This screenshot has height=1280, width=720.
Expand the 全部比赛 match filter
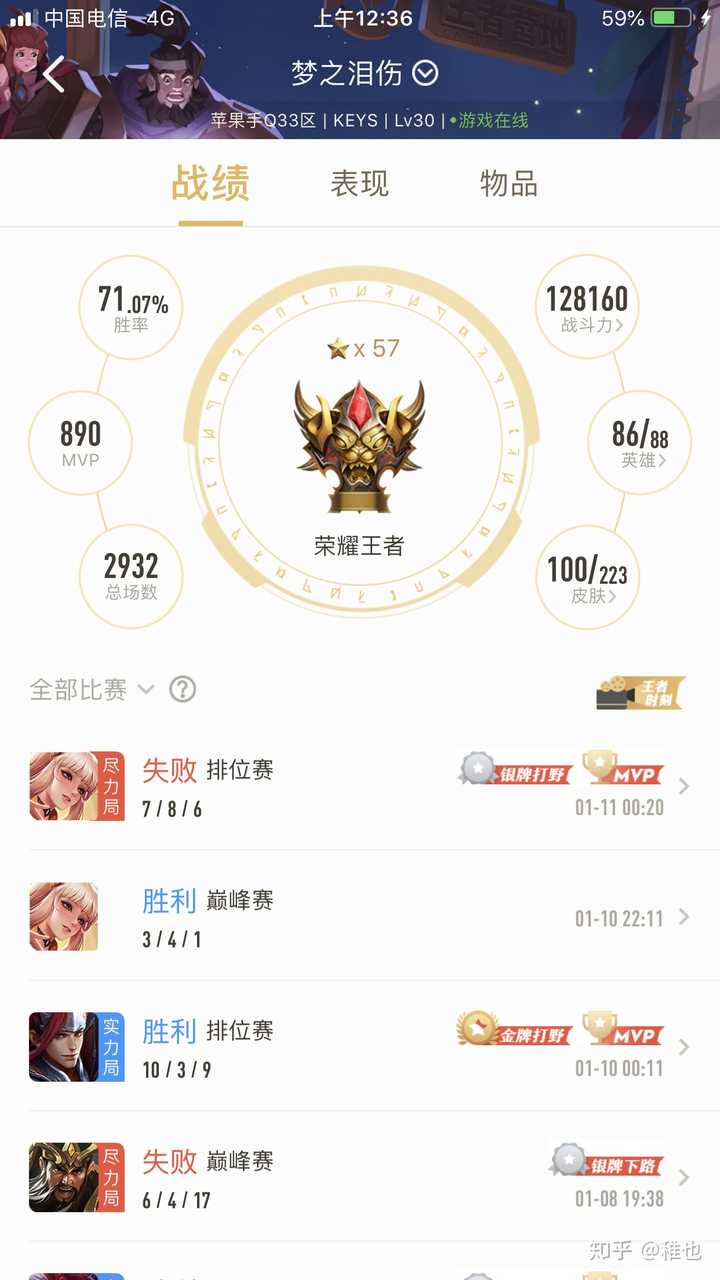click(92, 689)
